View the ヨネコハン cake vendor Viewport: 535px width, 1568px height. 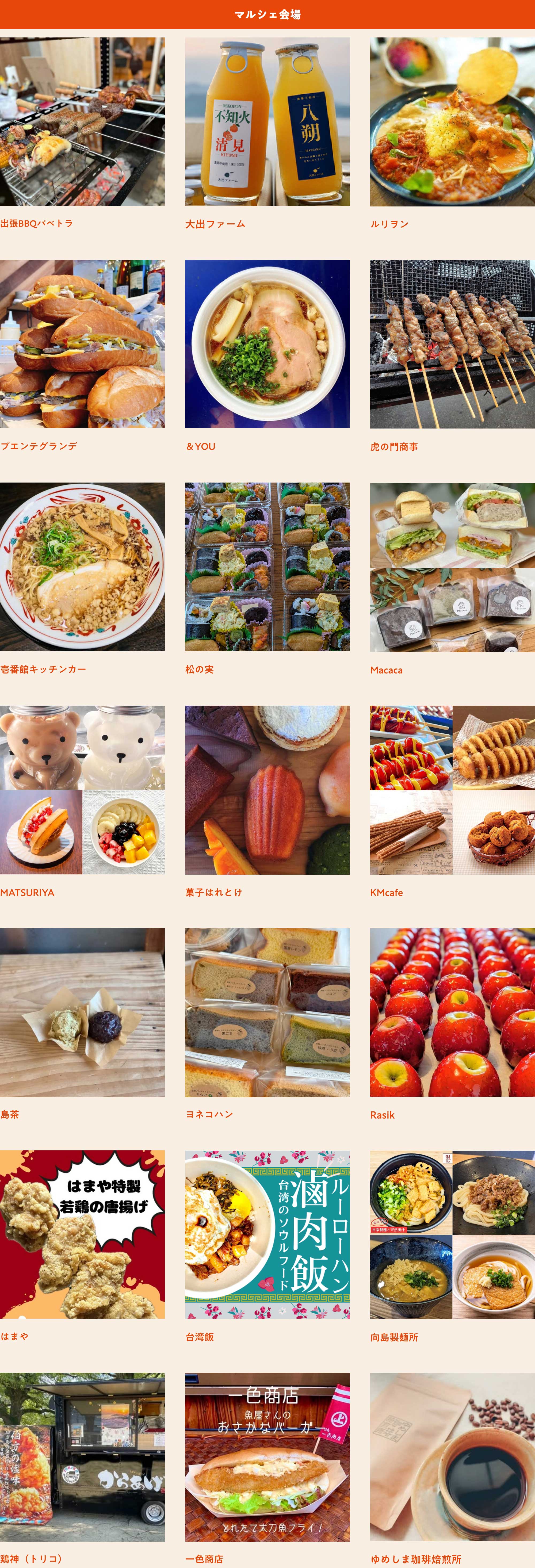tap(267, 1012)
